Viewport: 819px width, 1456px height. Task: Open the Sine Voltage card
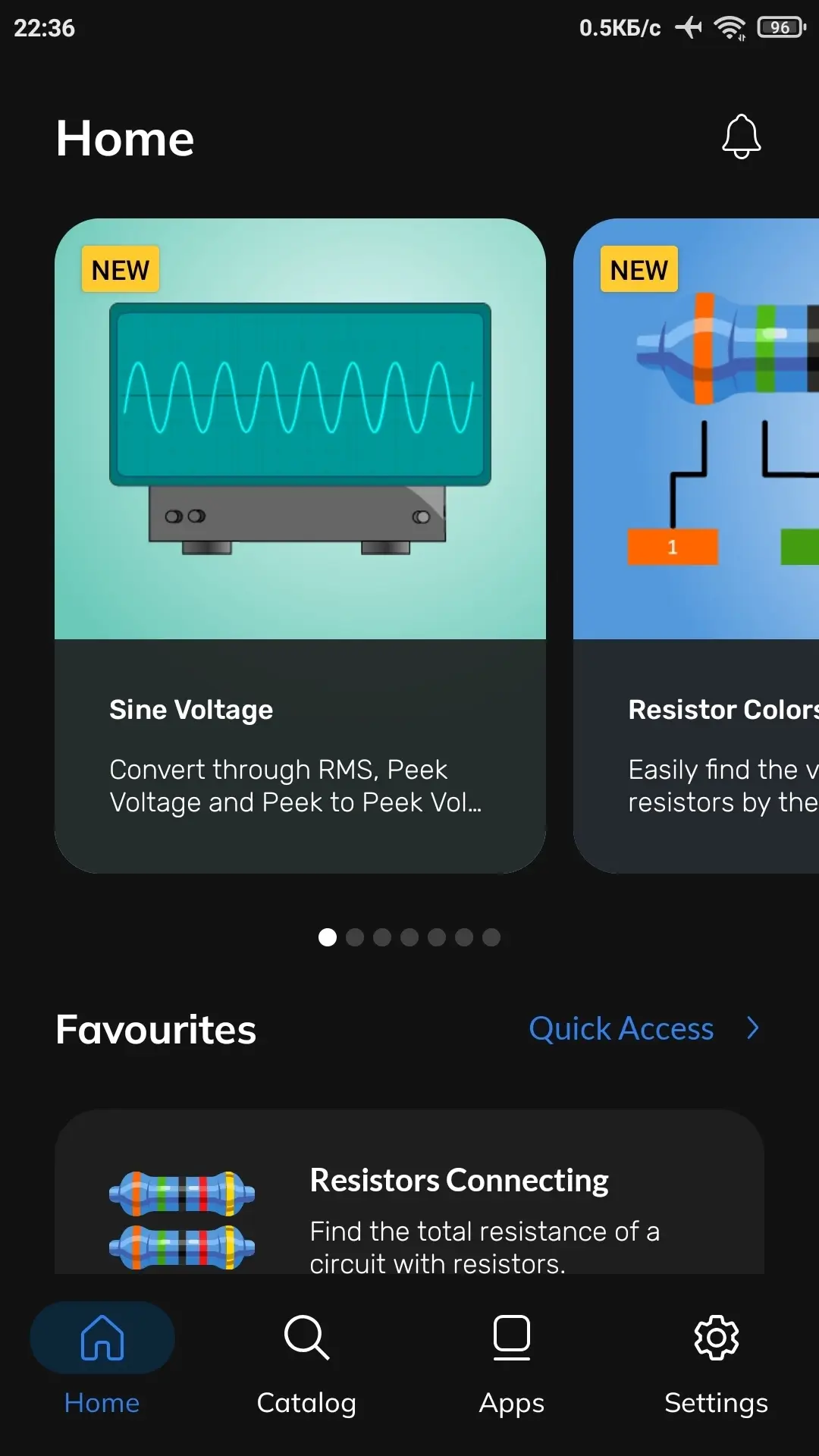tap(300, 546)
